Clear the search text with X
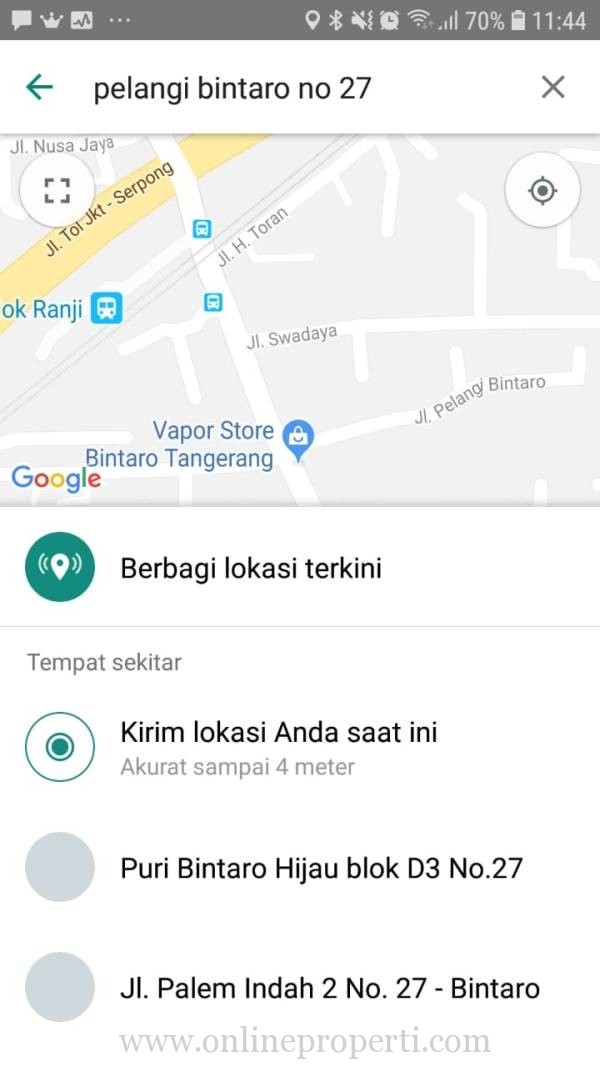 [553, 87]
